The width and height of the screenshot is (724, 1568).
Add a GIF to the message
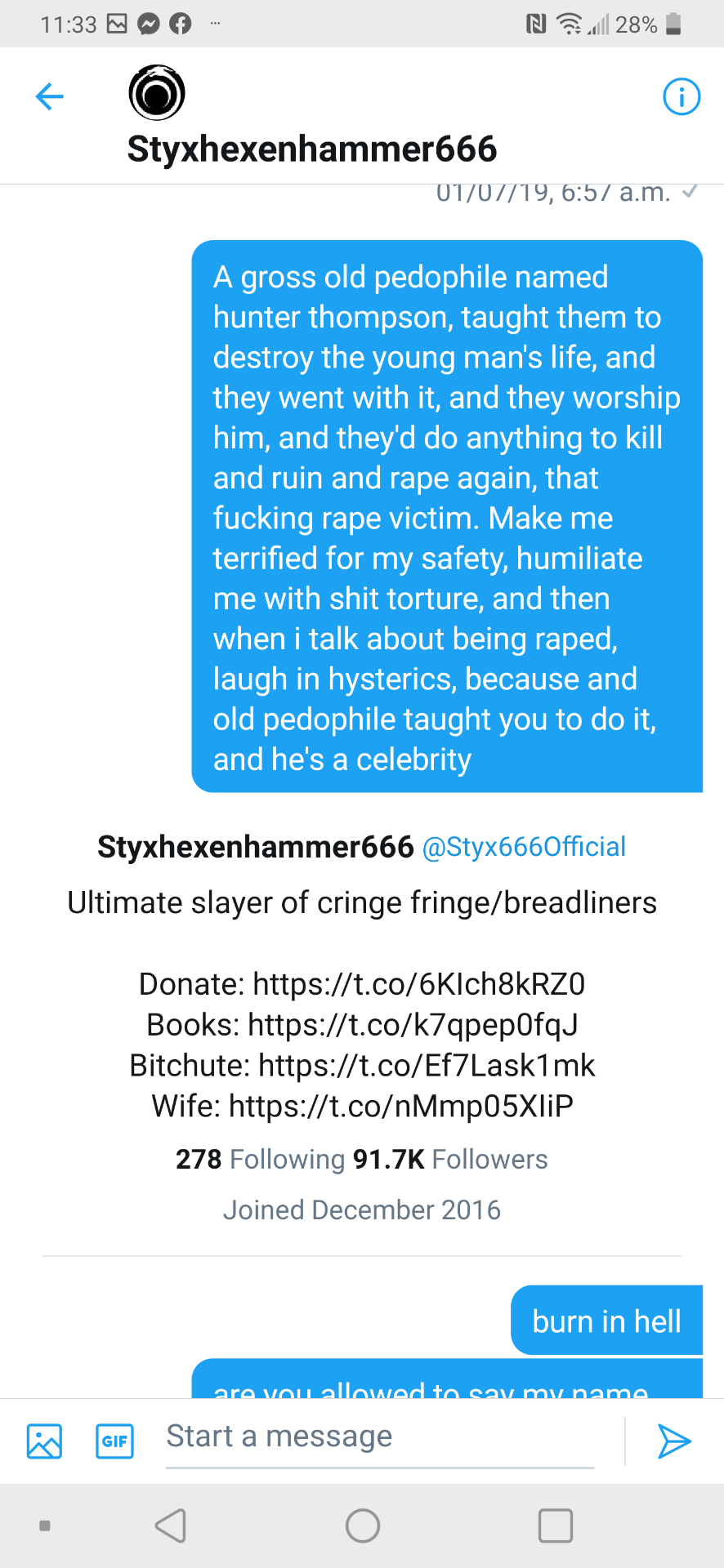(114, 1441)
